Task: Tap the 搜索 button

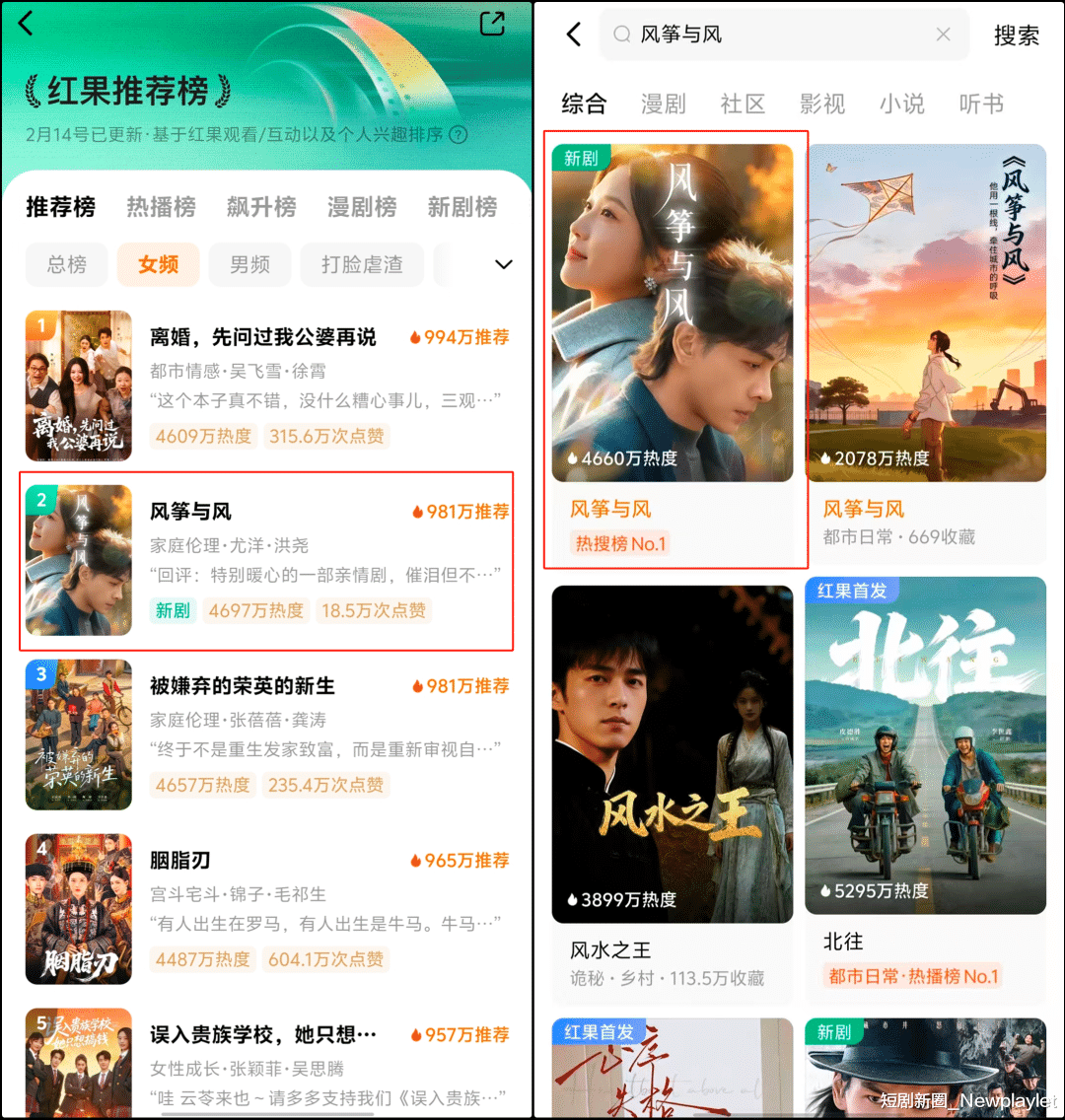Action: pyautogui.click(x=1016, y=35)
